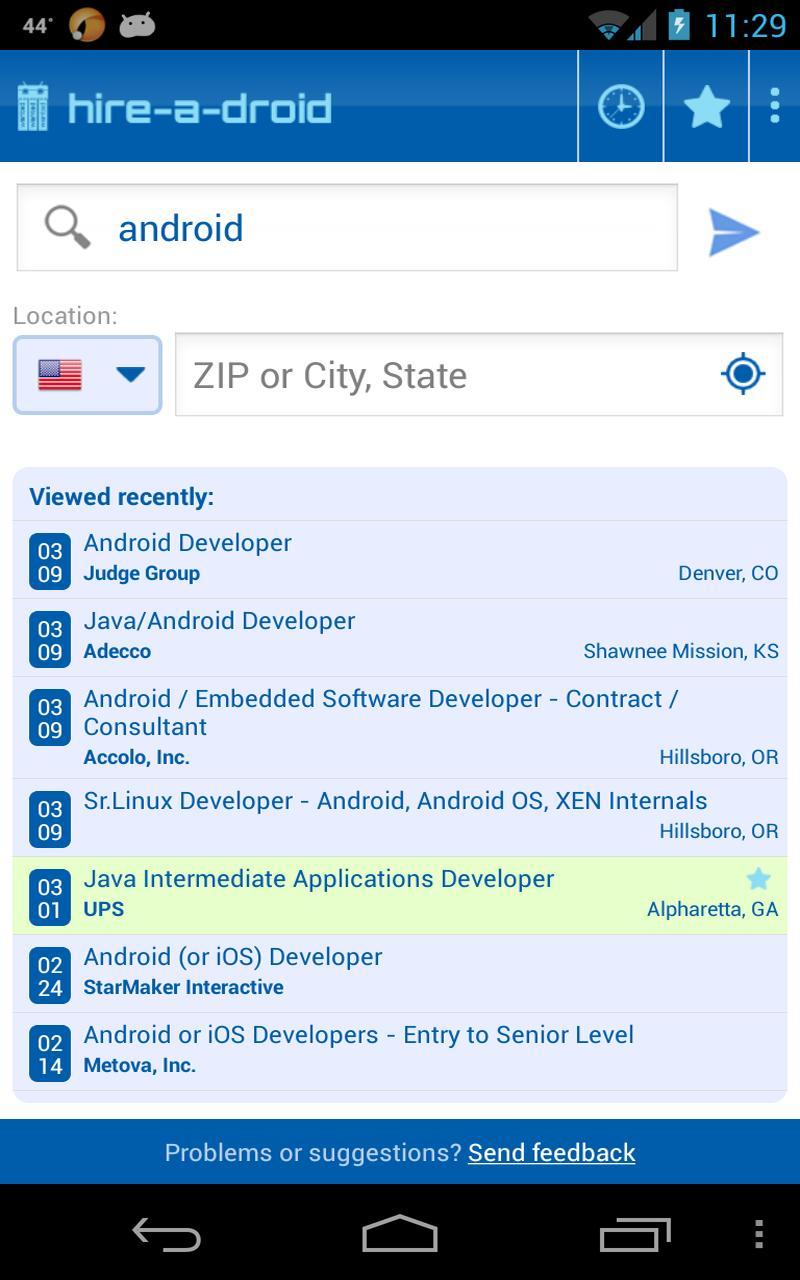The image size is (800, 1280).
Task: Open the favorites star in the toolbar
Action: [706, 106]
